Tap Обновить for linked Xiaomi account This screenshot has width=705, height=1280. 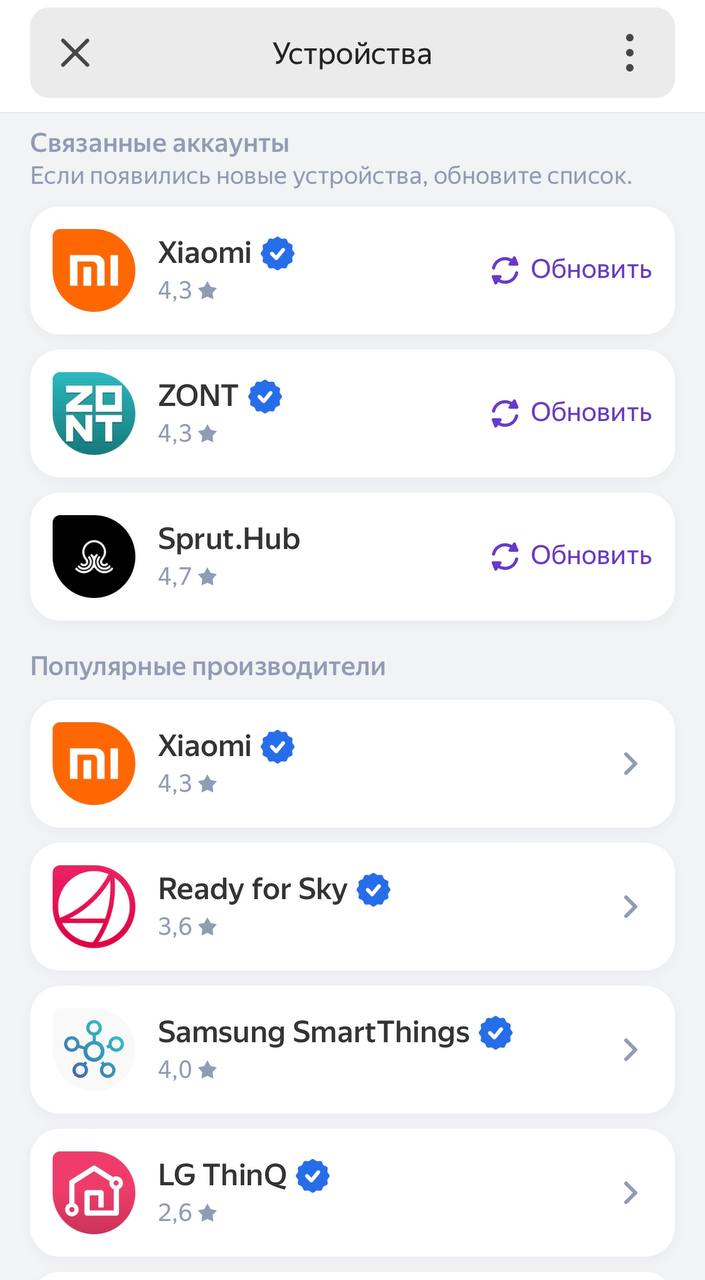pyautogui.click(x=571, y=270)
